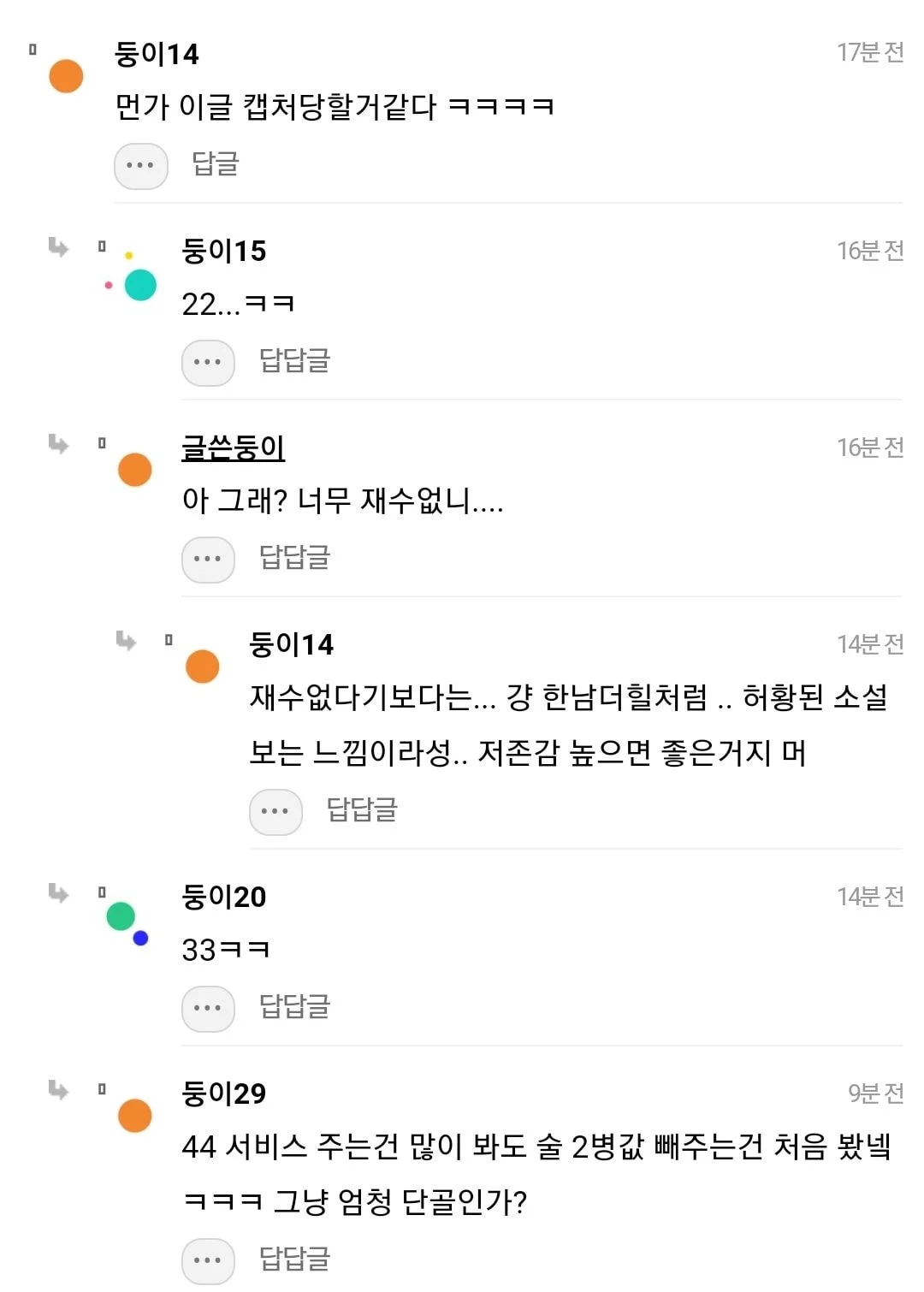Viewport: 924px width, 1292px height.
Task: Click the reply arrow beside the nested 둥이14 reply
Action: [x=125, y=640]
